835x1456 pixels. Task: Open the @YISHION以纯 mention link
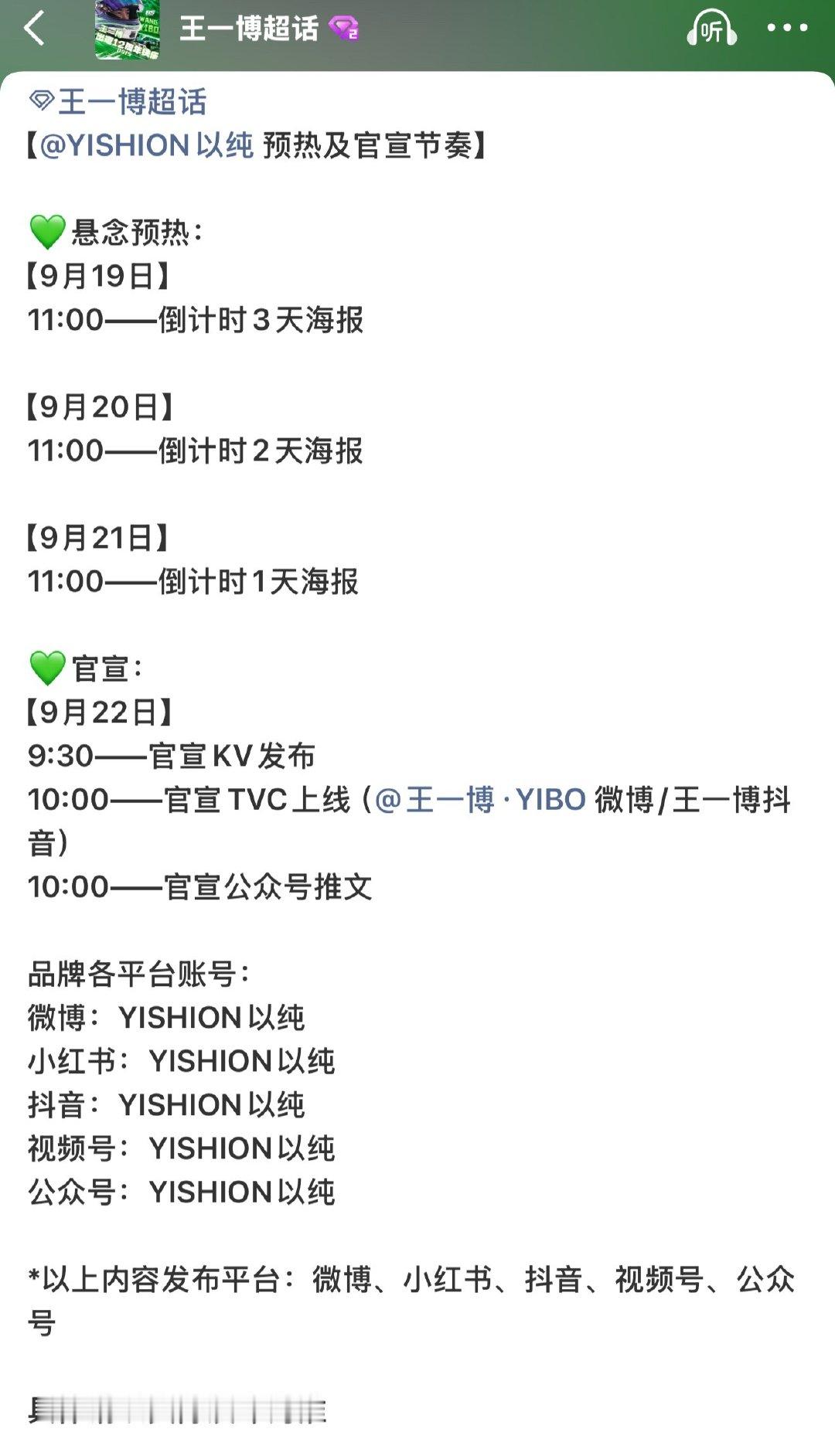146,145
